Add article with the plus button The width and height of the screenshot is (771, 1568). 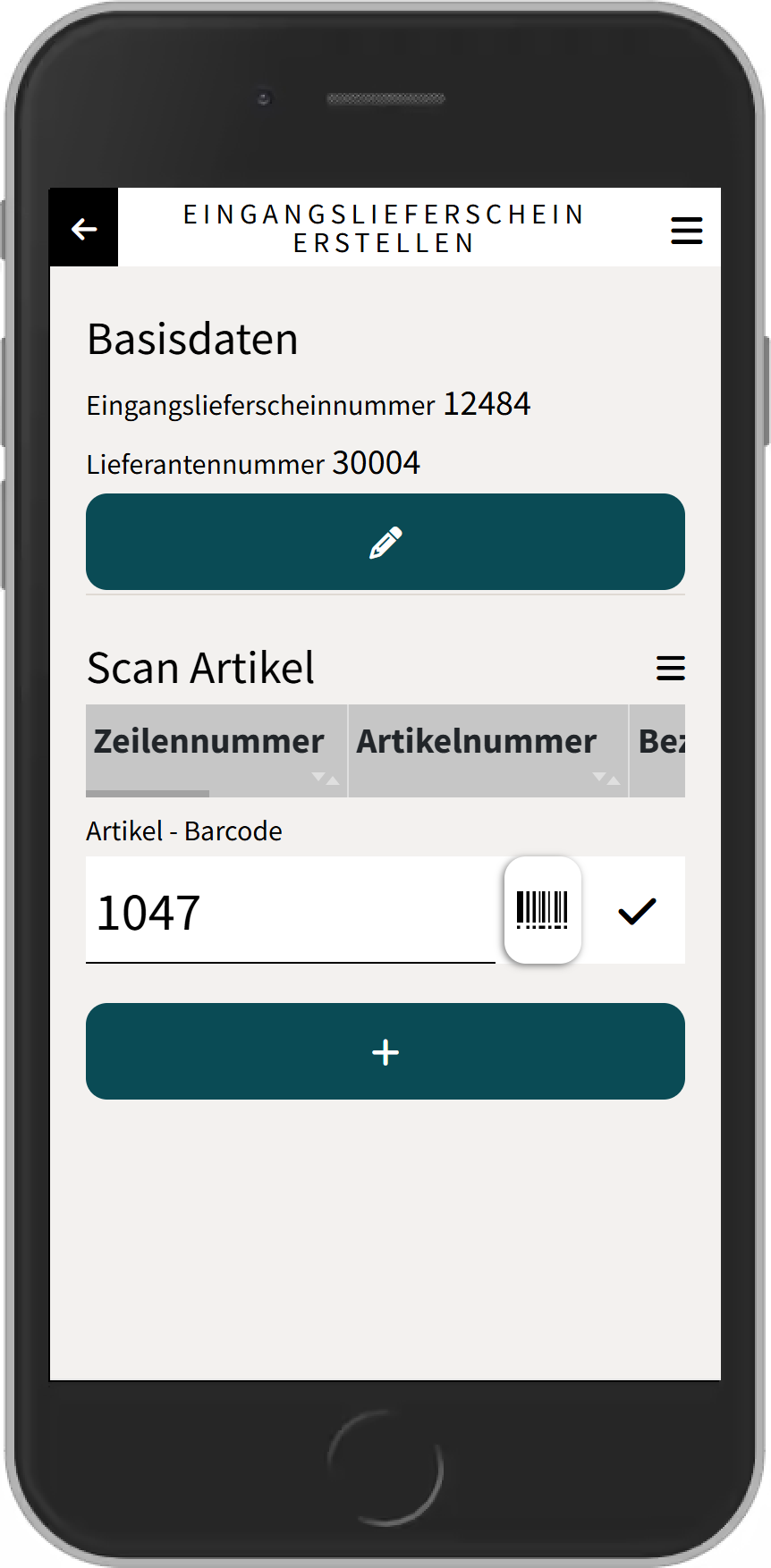(385, 1051)
